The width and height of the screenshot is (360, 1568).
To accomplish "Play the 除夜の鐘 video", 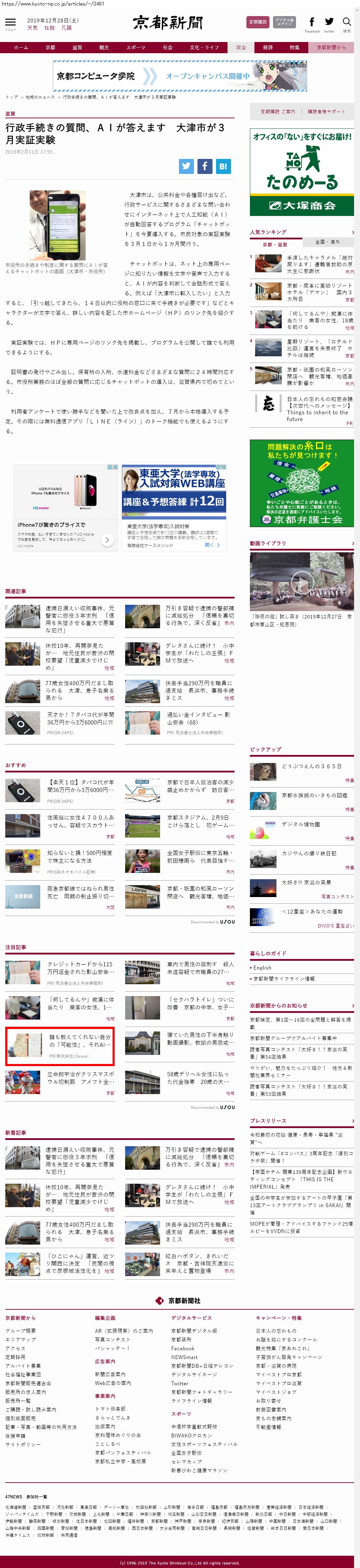I will [301, 582].
